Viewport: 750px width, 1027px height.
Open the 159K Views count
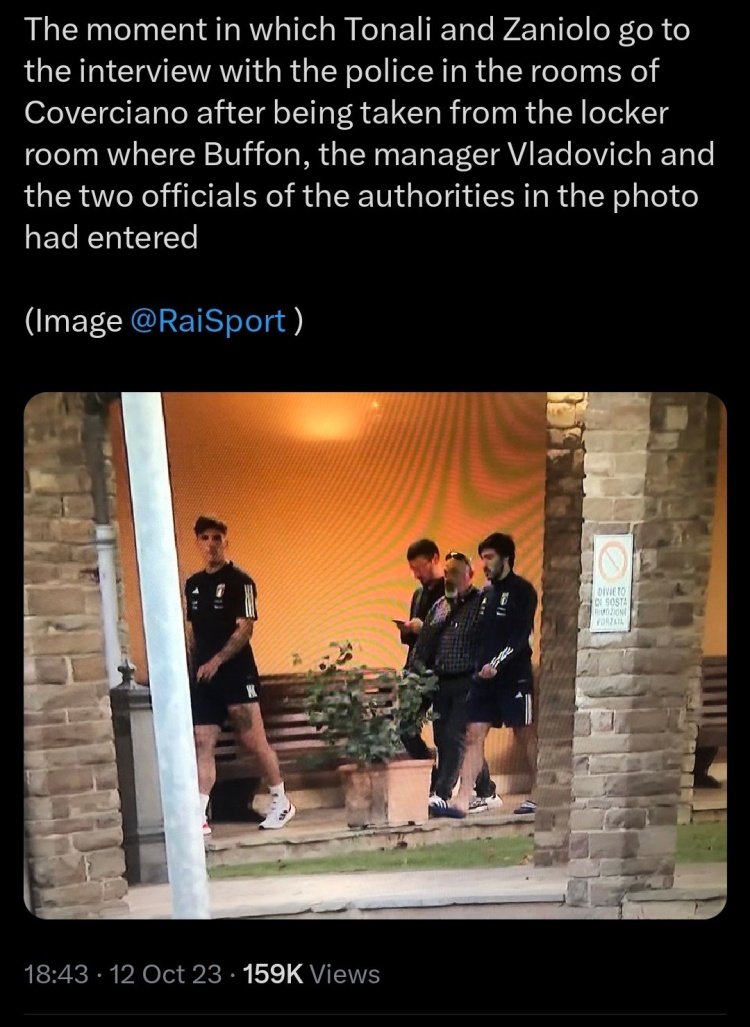click(x=312, y=973)
